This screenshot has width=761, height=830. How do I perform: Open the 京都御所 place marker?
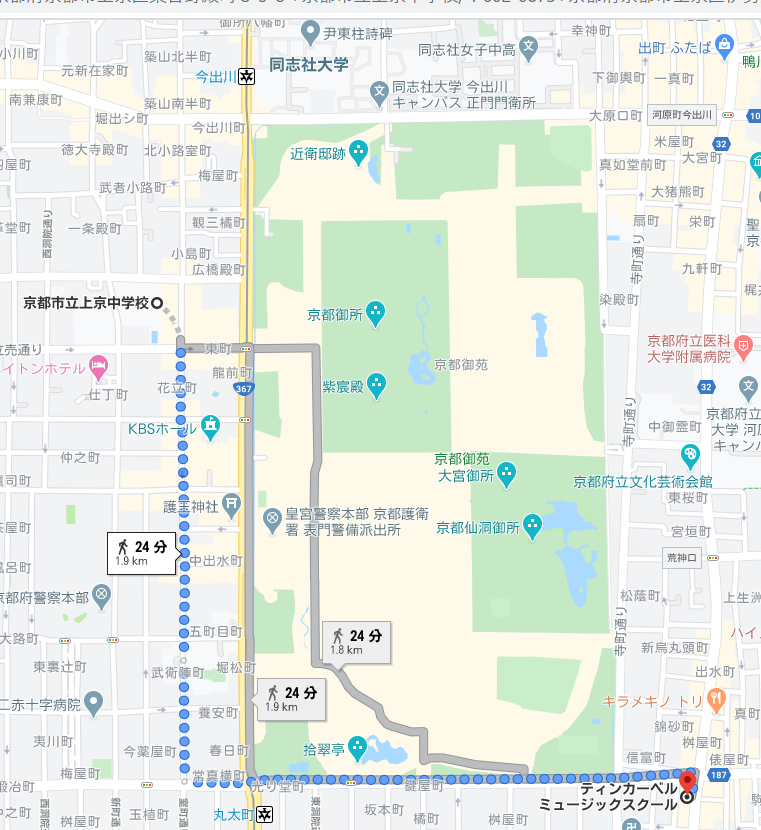(x=375, y=314)
